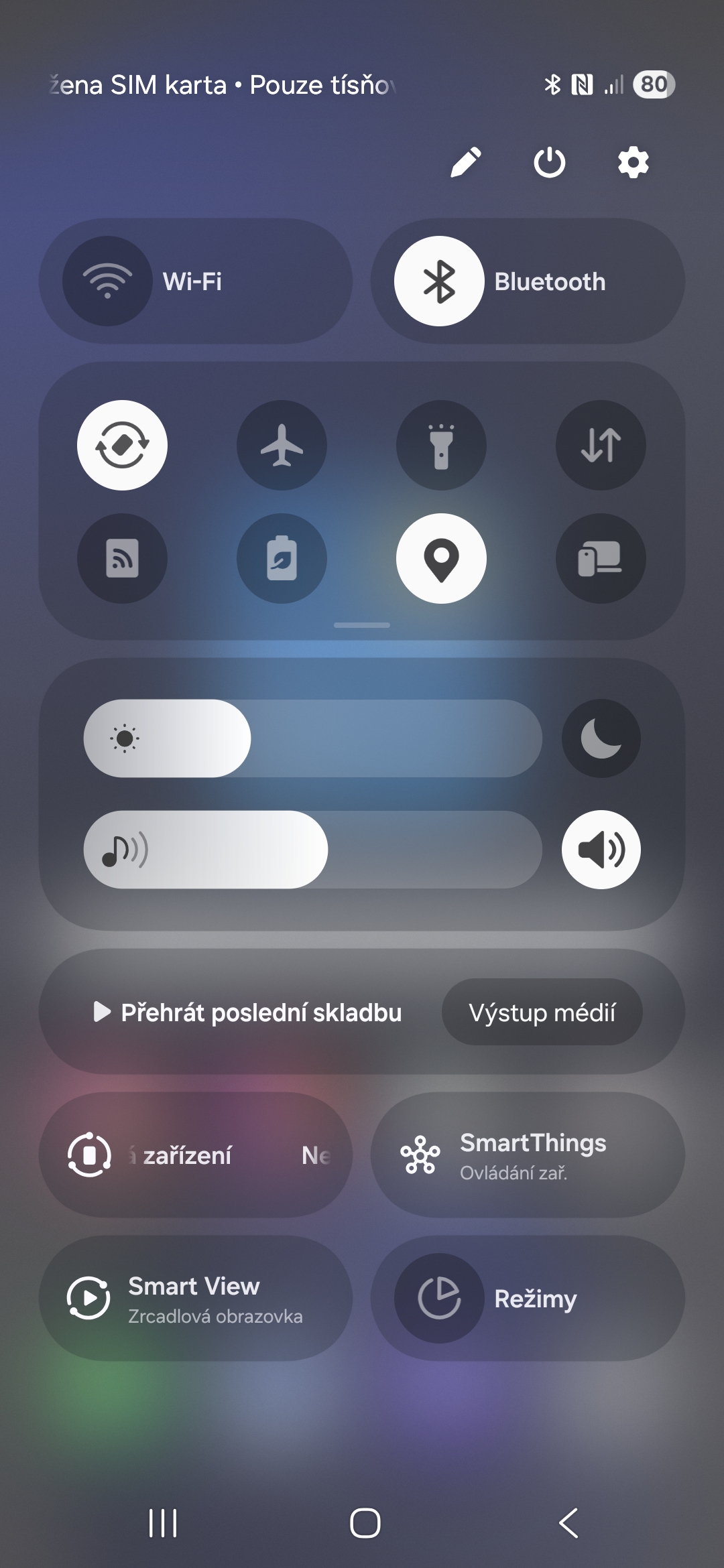Screen dimensions: 724x1568
Task: Open Výstup médií
Action: tap(542, 1012)
